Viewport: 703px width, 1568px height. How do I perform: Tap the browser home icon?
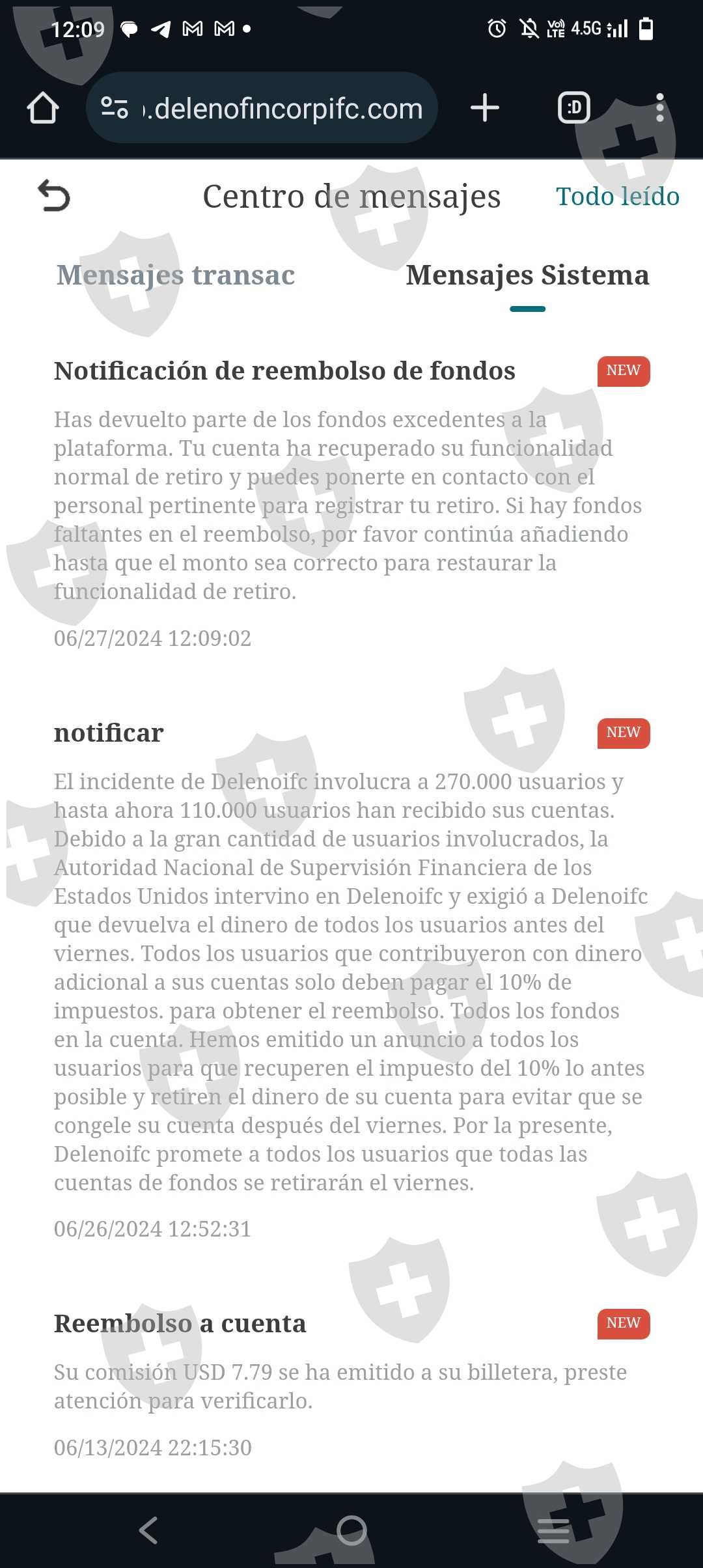click(43, 108)
